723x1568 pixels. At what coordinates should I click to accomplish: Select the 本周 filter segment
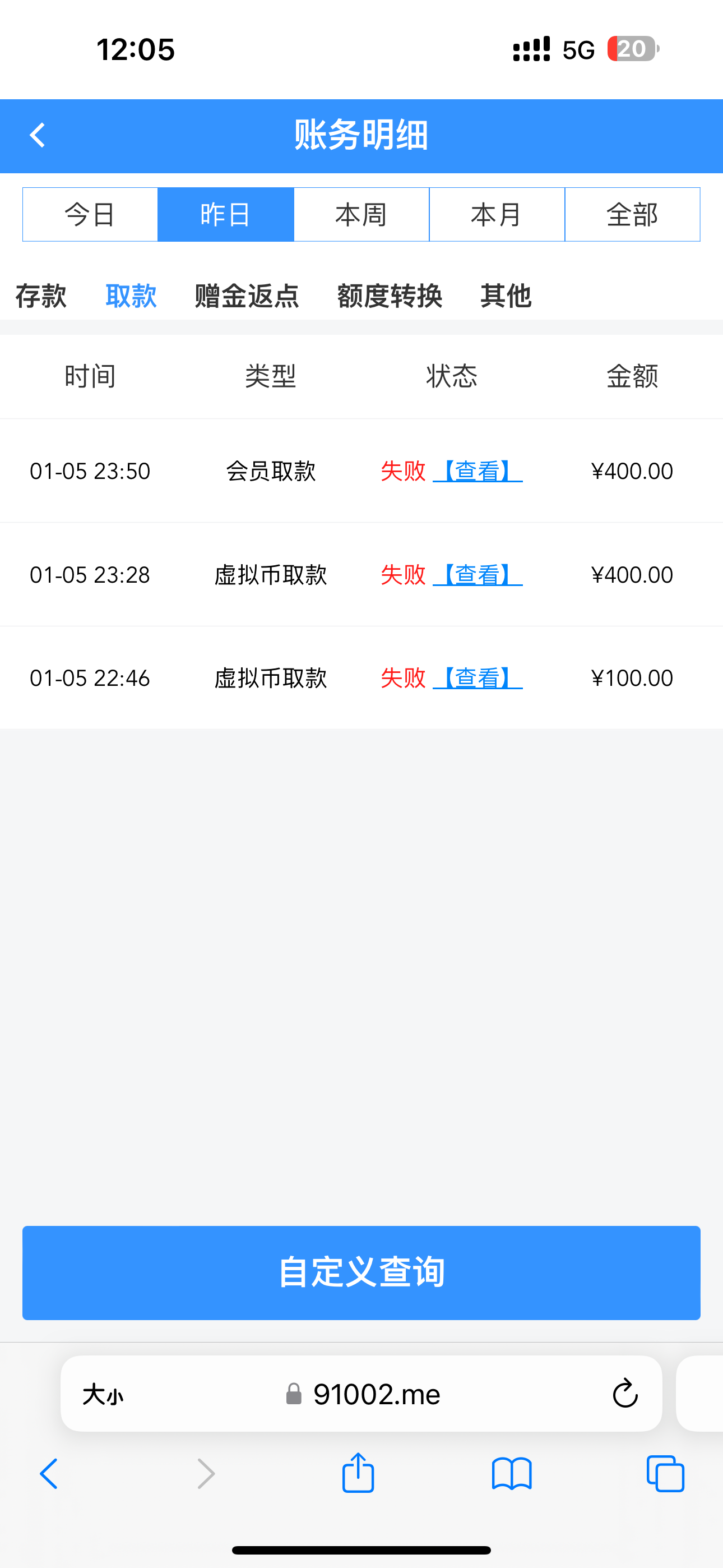pyautogui.click(x=361, y=214)
